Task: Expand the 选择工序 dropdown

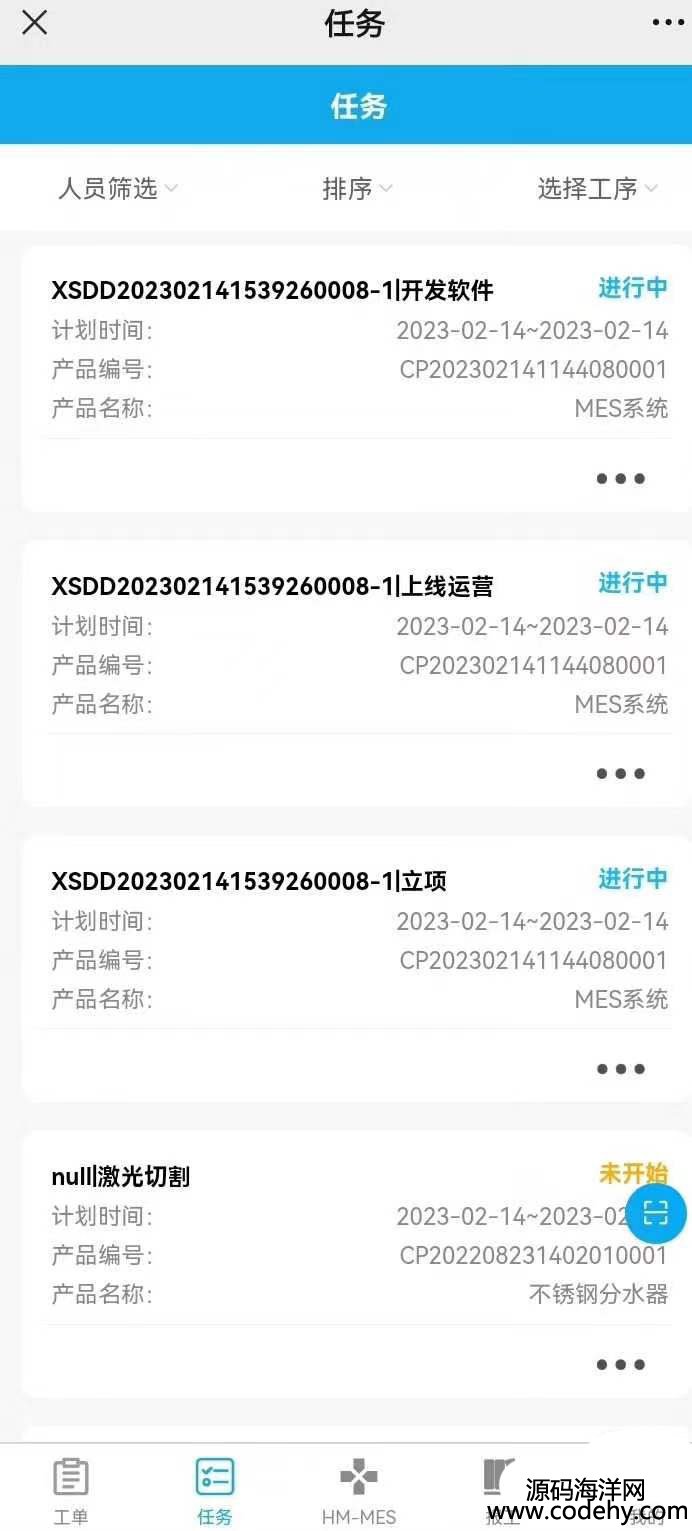Action: (597, 188)
